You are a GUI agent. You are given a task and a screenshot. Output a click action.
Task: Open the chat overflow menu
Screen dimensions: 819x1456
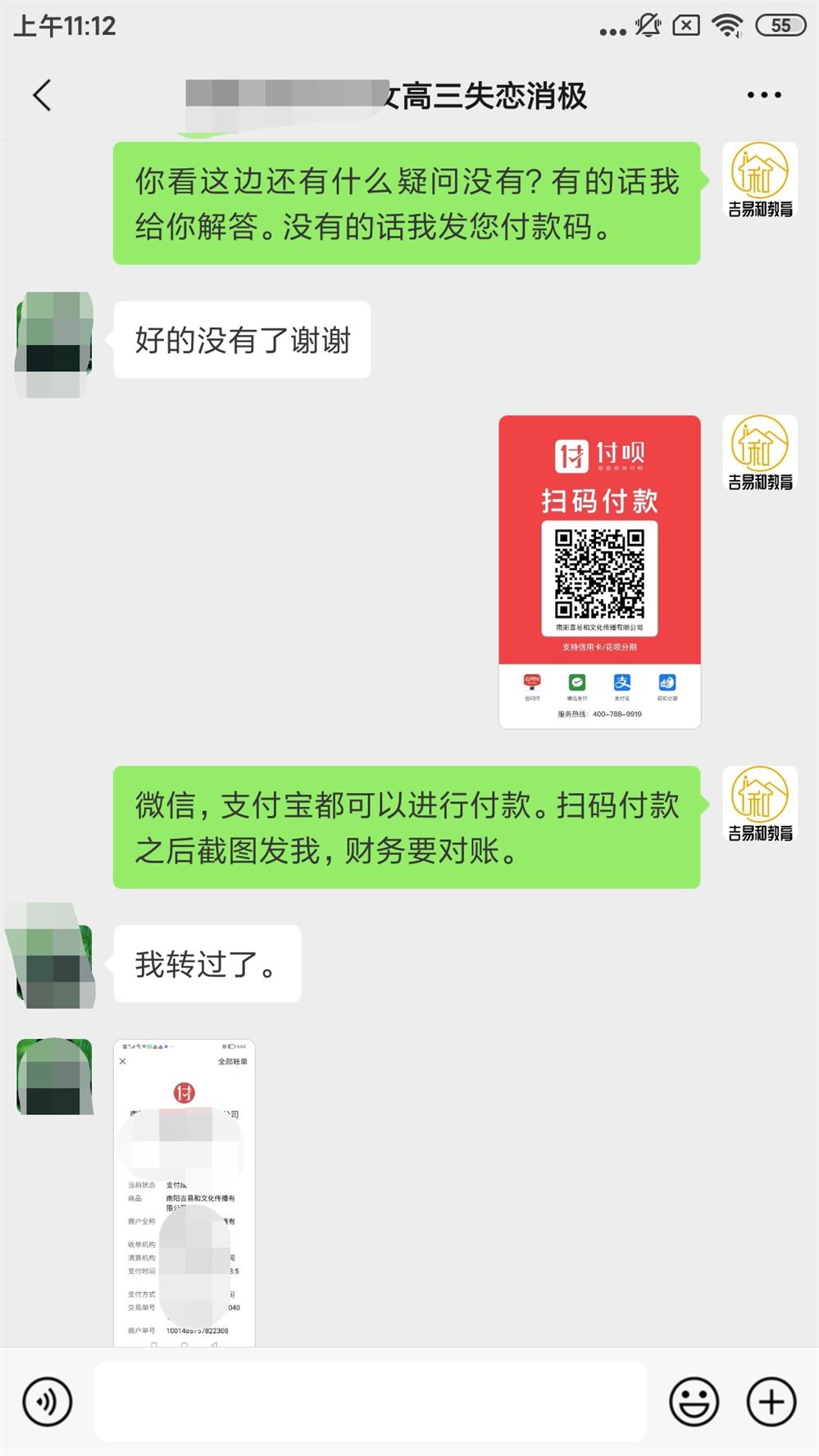763,96
